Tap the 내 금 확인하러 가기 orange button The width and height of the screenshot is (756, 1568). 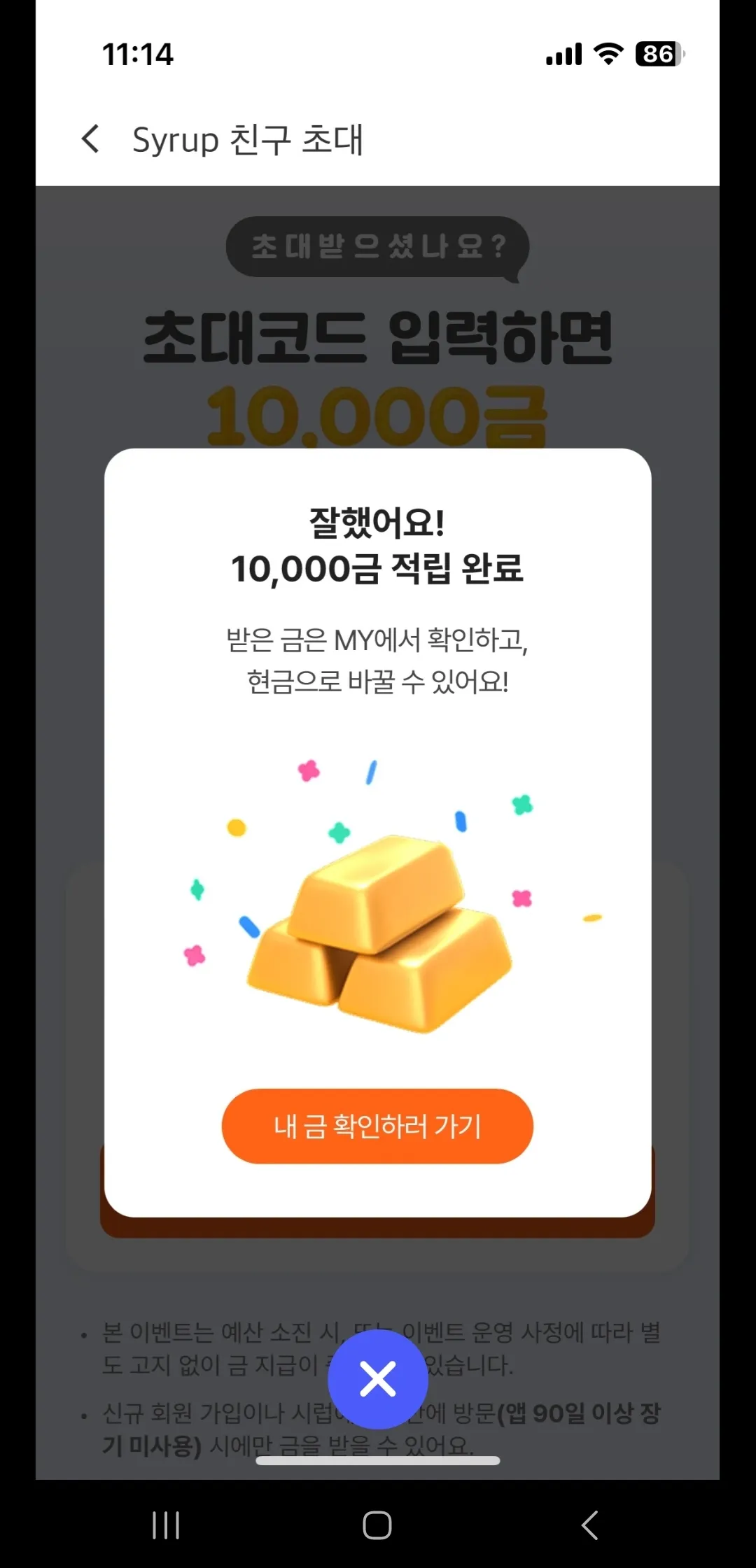coord(378,1126)
